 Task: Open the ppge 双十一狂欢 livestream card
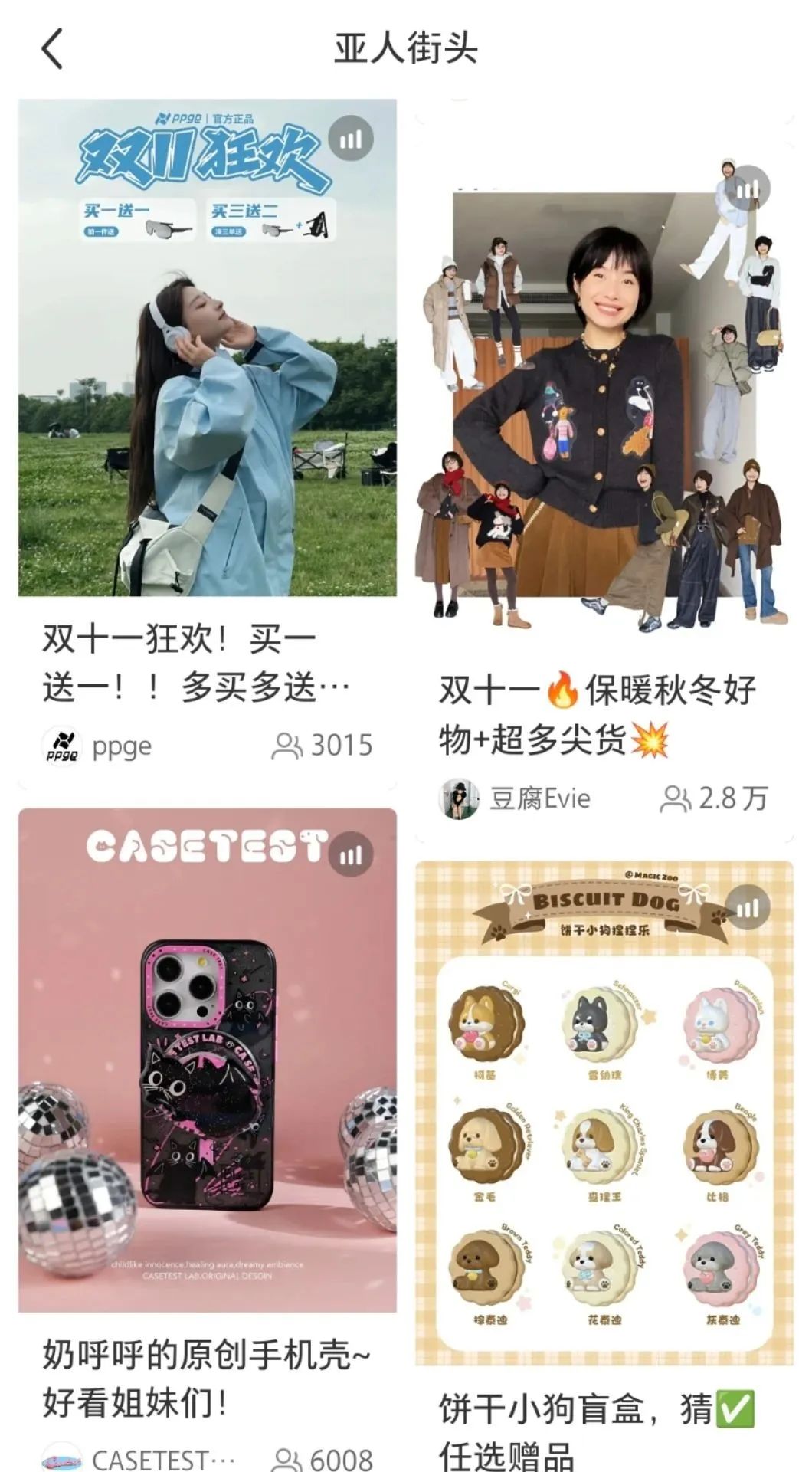point(207,348)
